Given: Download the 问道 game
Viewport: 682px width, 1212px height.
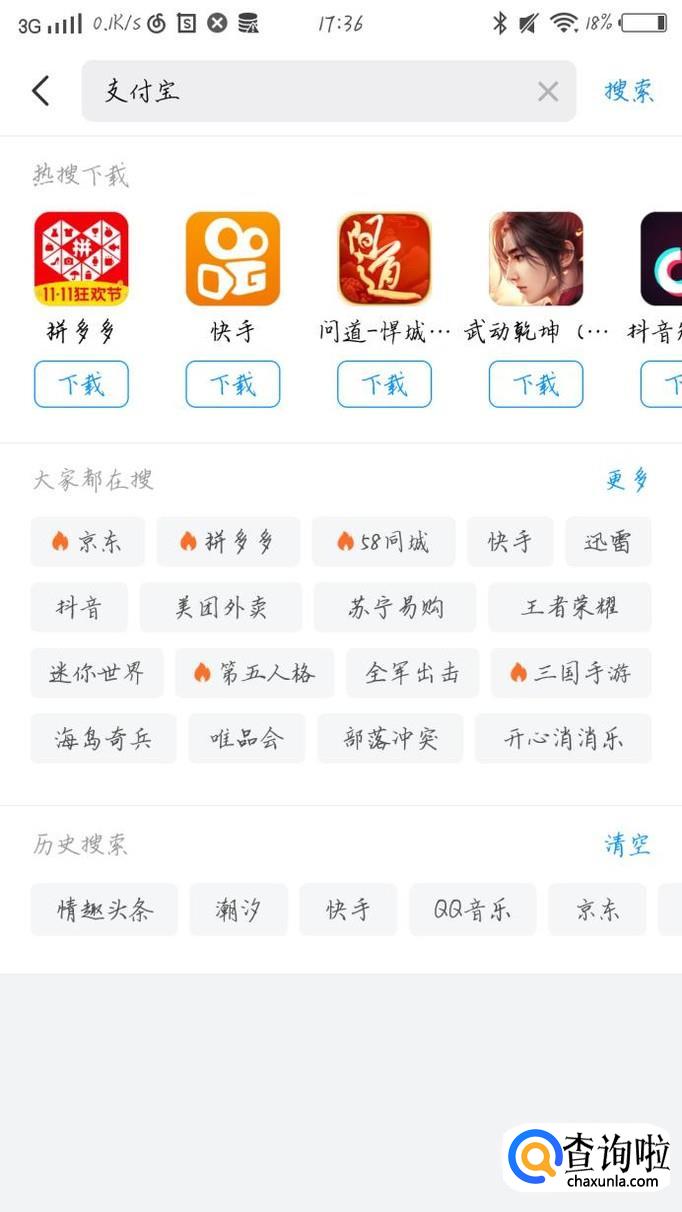Looking at the screenshot, I should [x=384, y=384].
